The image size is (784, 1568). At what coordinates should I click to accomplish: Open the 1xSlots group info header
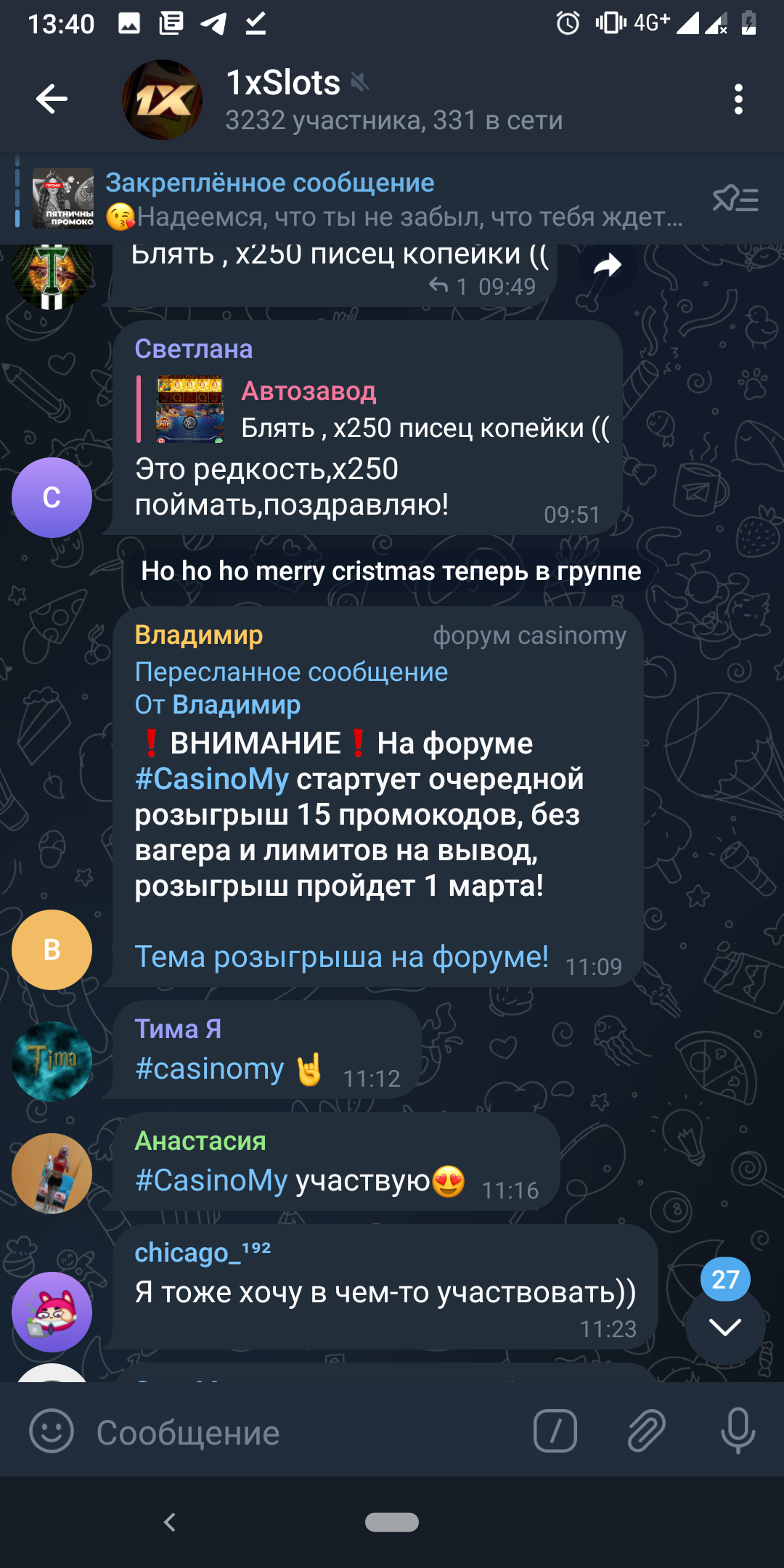click(392, 99)
